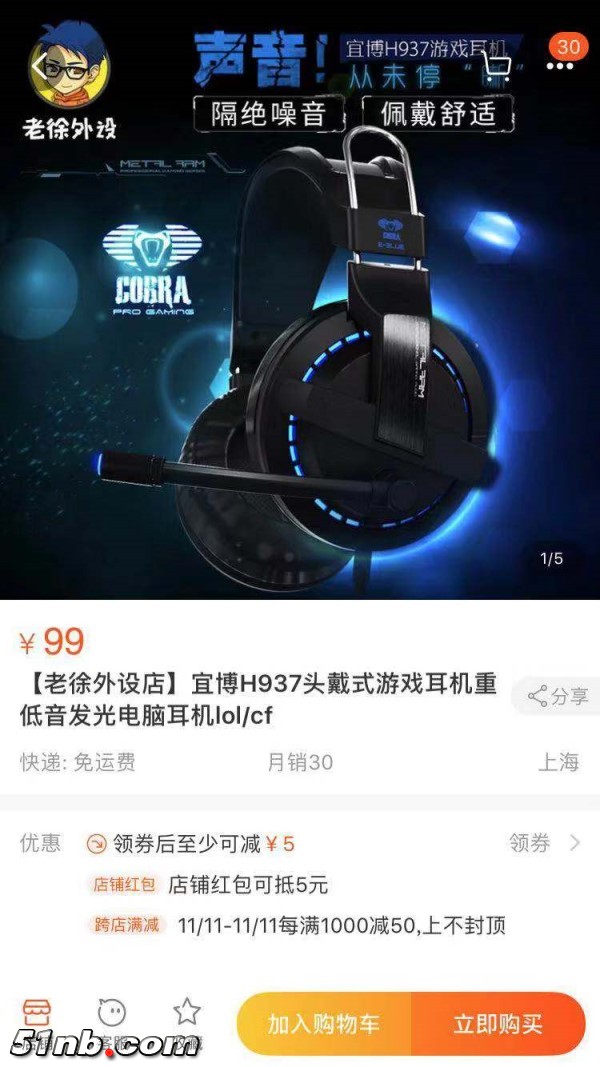Favorite this item with the star
This screenshot has width=600, height=1067.
(x=187, y=1014)
